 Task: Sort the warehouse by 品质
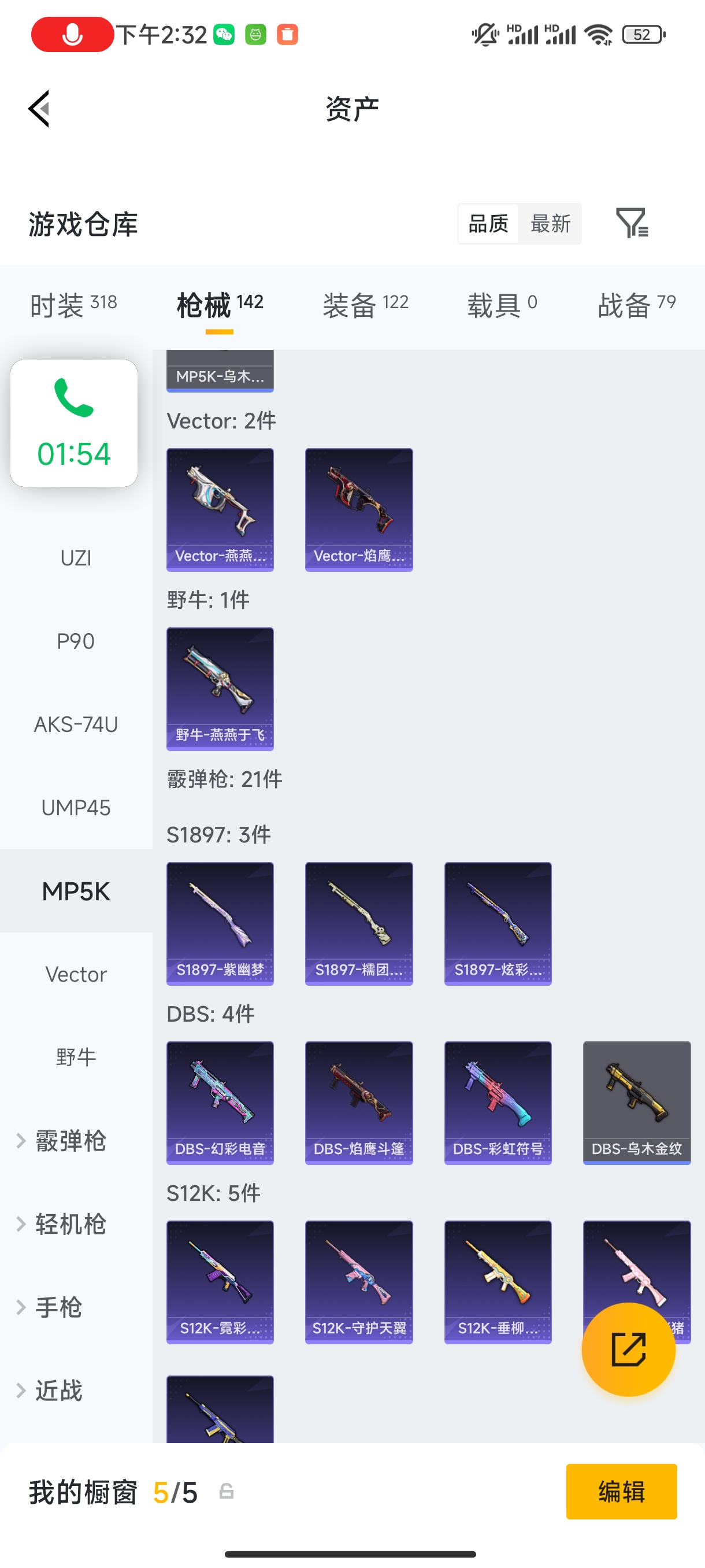point(488,223)
